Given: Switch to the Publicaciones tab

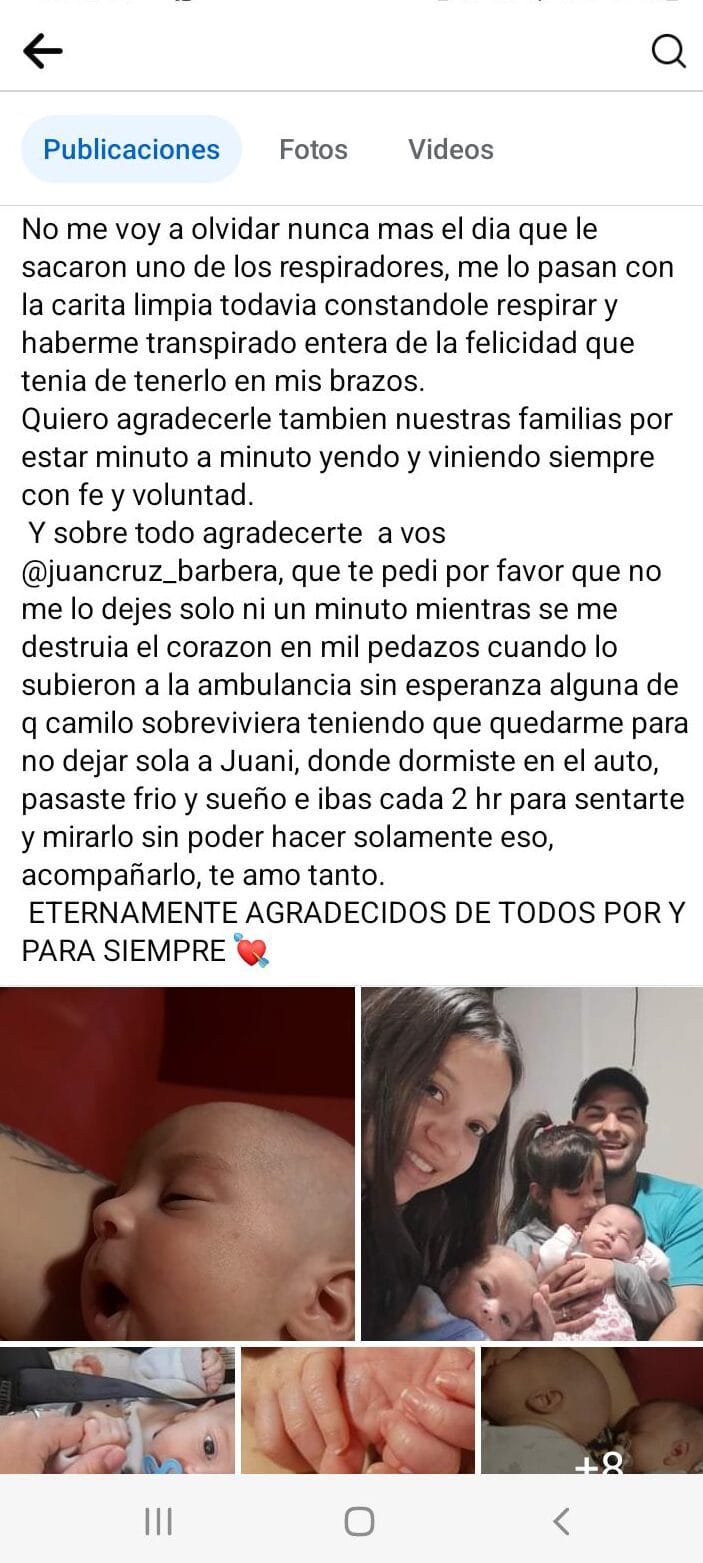Looking at the screenshot, I should (131, 150).
